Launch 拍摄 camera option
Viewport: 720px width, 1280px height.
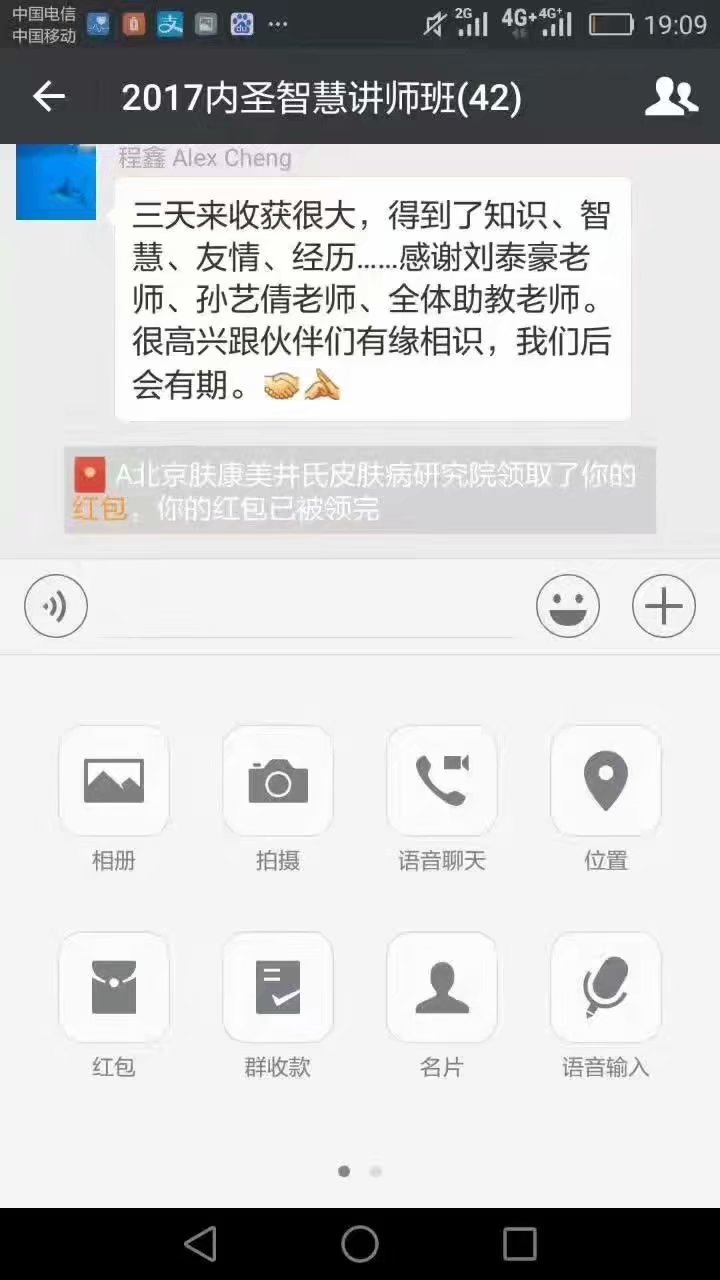click(278, 781)
